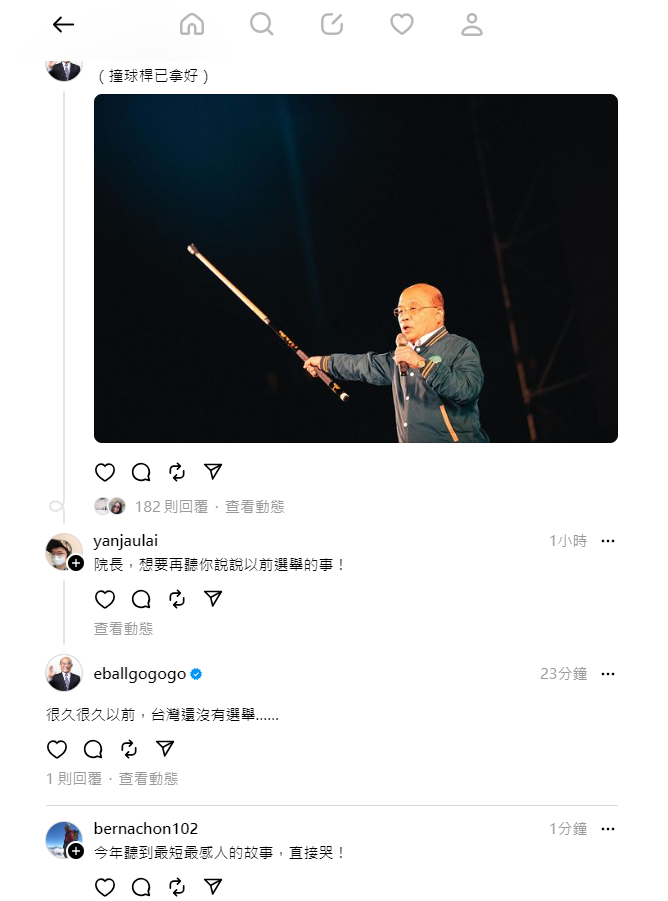This screenshot has width=668, height=901.
Task: Go back using the top-left arrow
Action: point(63,25)
